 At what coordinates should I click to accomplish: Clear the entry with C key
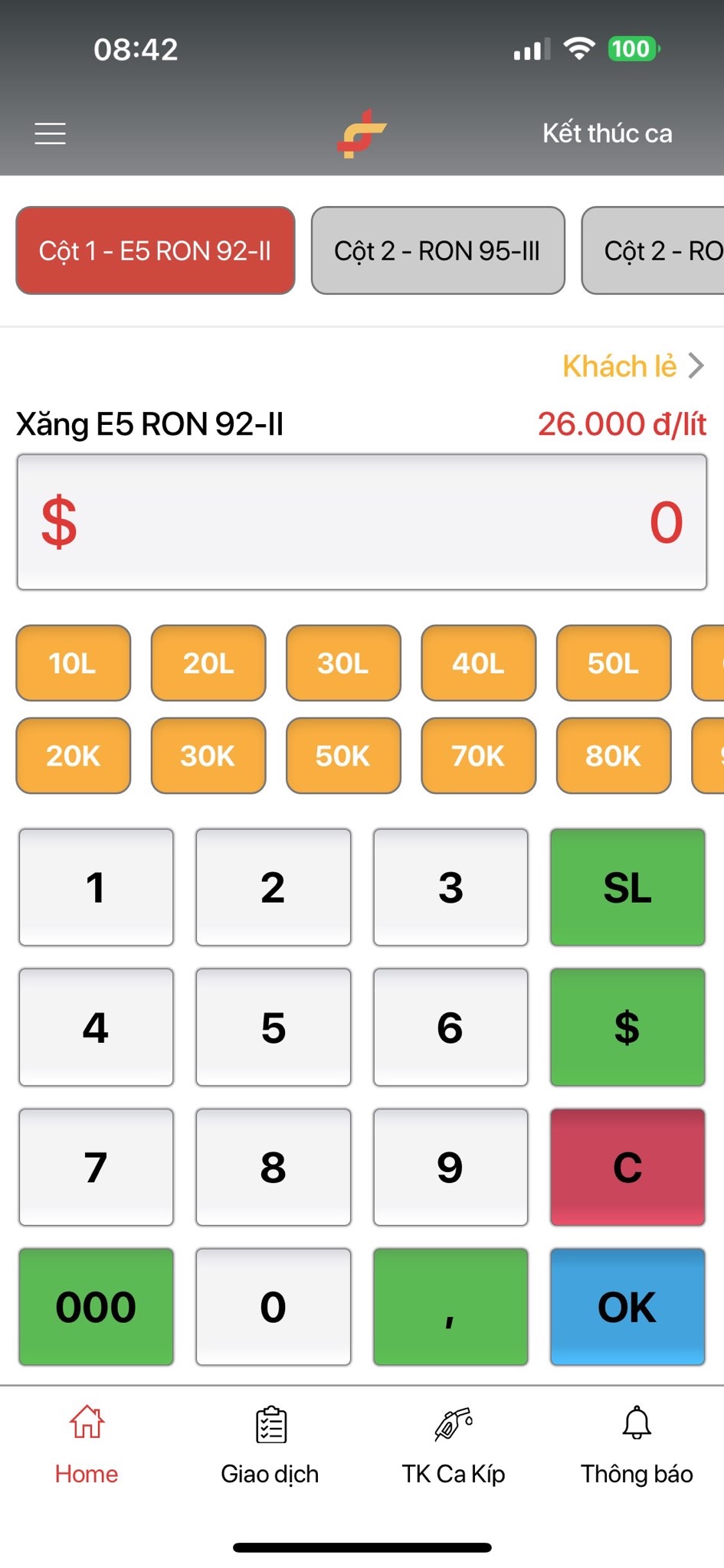[x=627, y=1167]
